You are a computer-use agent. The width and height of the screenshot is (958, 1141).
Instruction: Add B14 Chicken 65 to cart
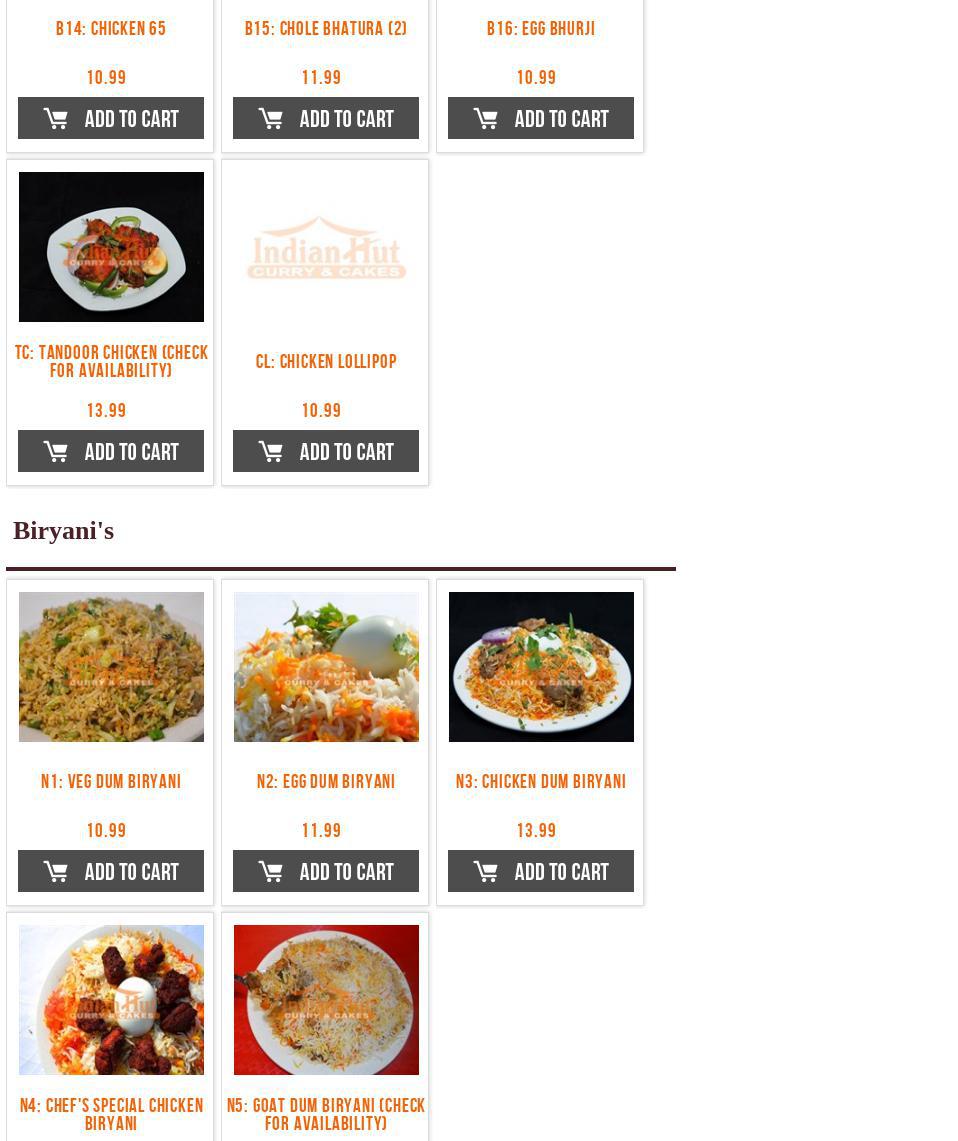tap(111, 118)
